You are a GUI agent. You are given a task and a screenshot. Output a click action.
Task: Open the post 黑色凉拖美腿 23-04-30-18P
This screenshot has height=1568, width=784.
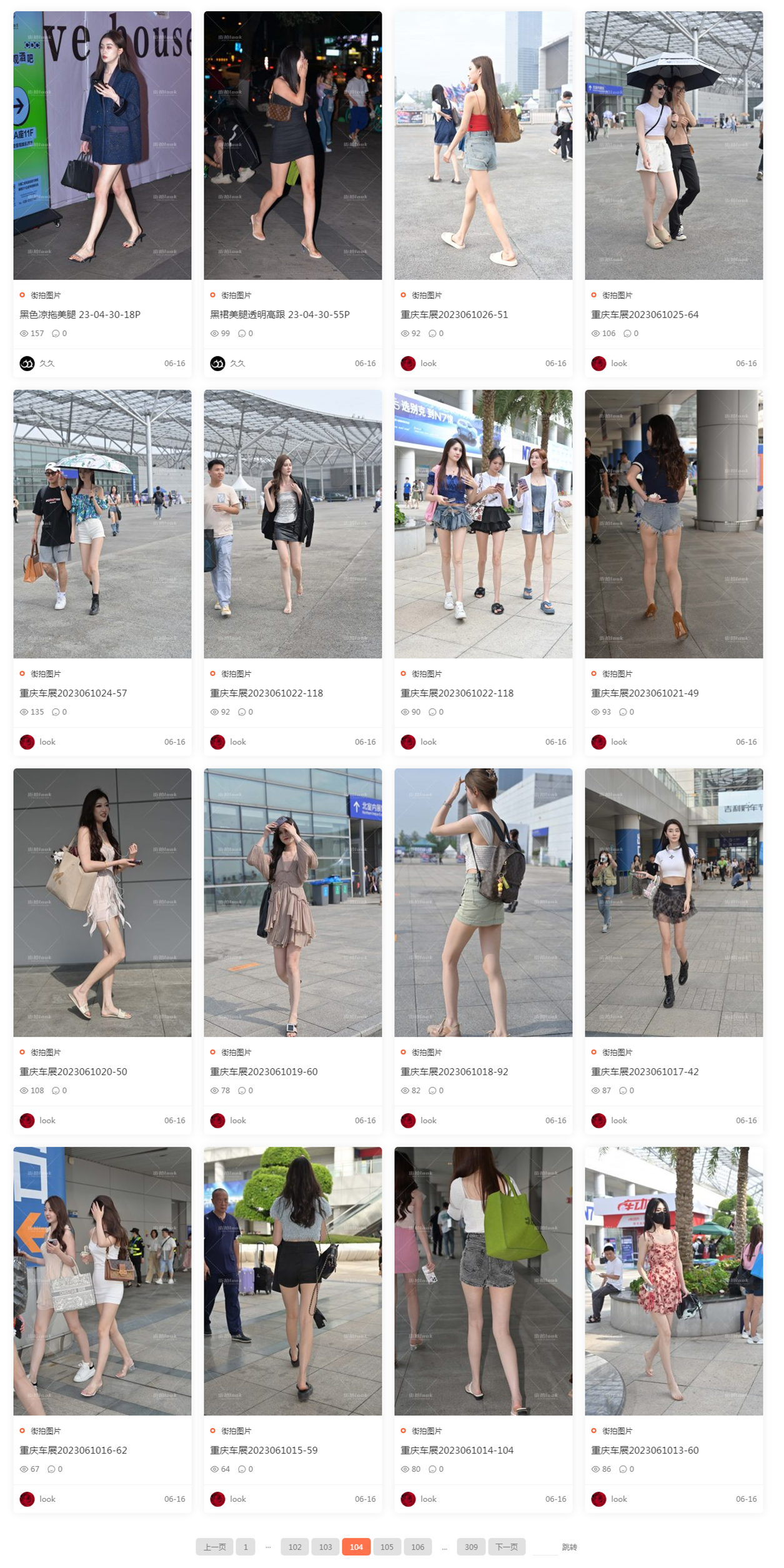click(80, 314)
